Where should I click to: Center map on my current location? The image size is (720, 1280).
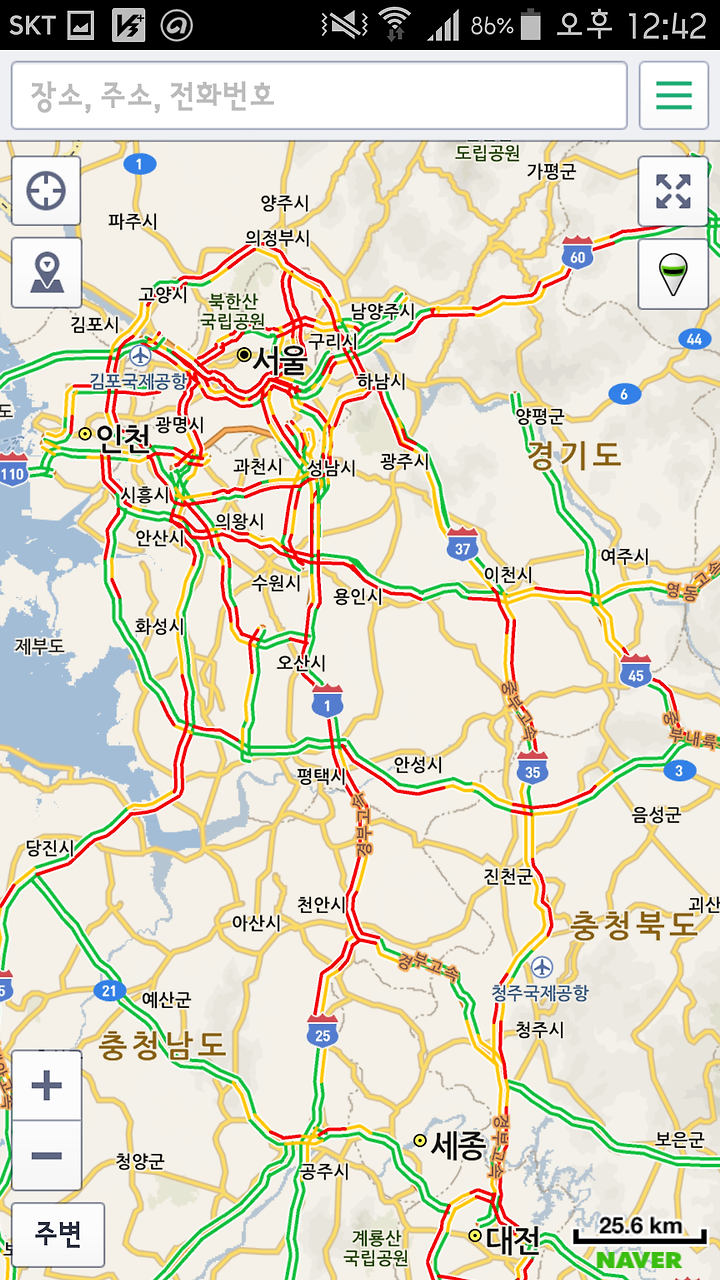point(47,191)
